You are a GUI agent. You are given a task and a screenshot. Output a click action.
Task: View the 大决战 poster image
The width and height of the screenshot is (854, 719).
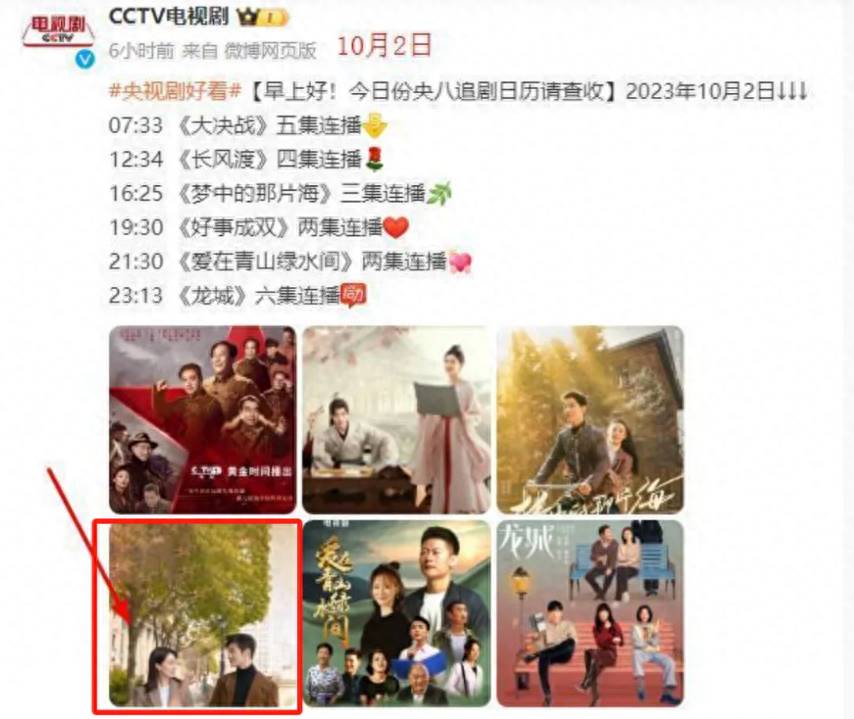click(202, 420)
